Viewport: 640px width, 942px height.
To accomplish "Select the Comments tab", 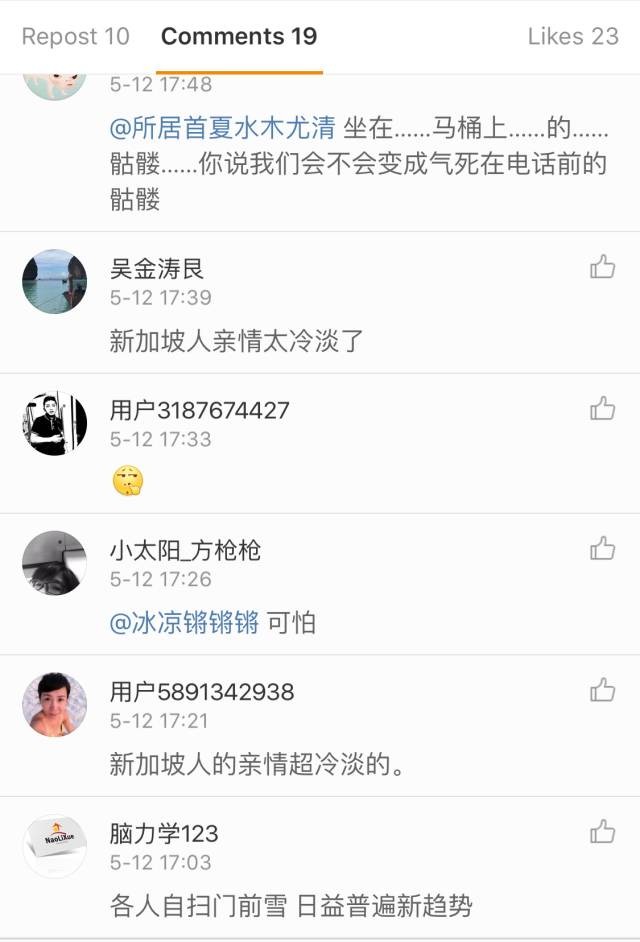I will pos(239,37).
